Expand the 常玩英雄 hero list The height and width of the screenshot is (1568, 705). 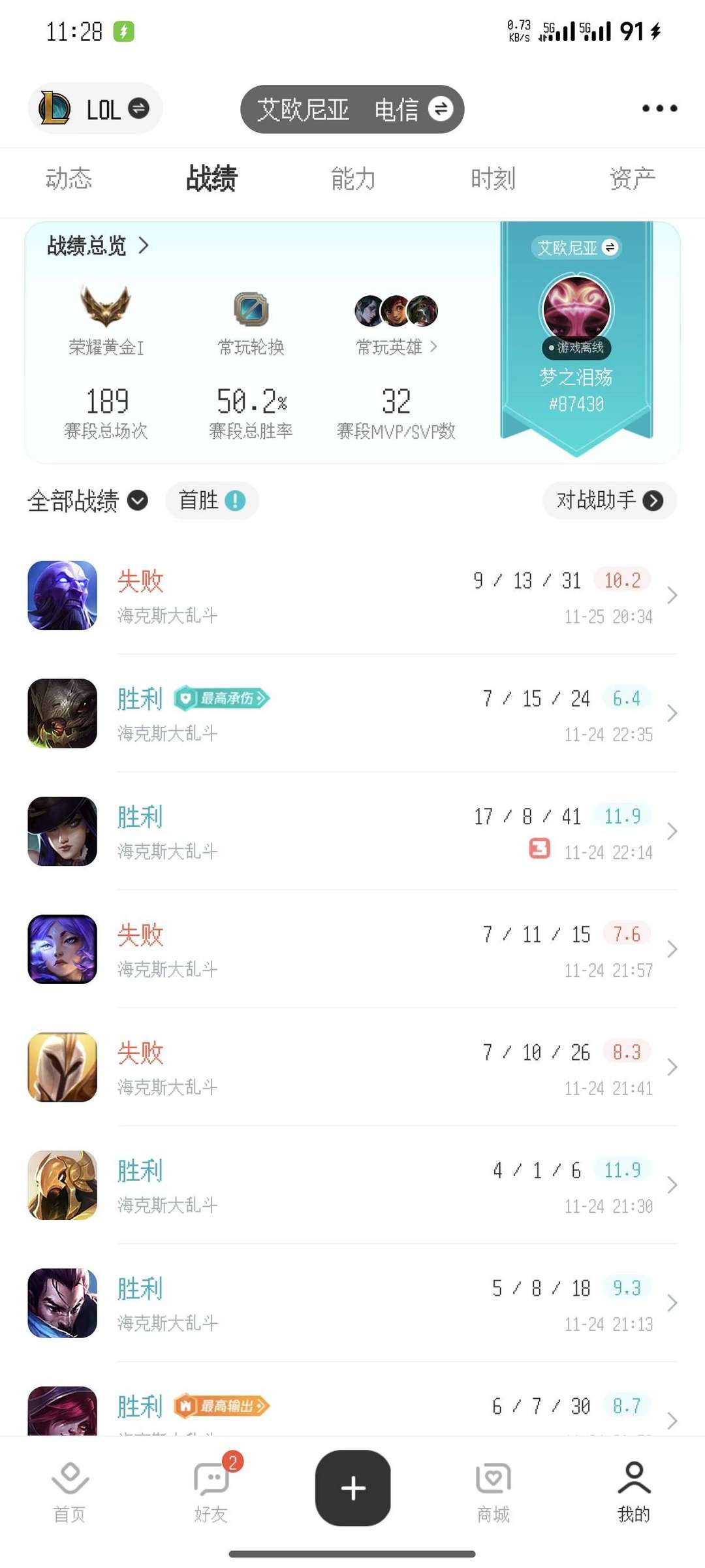click(x=396, y=347)
